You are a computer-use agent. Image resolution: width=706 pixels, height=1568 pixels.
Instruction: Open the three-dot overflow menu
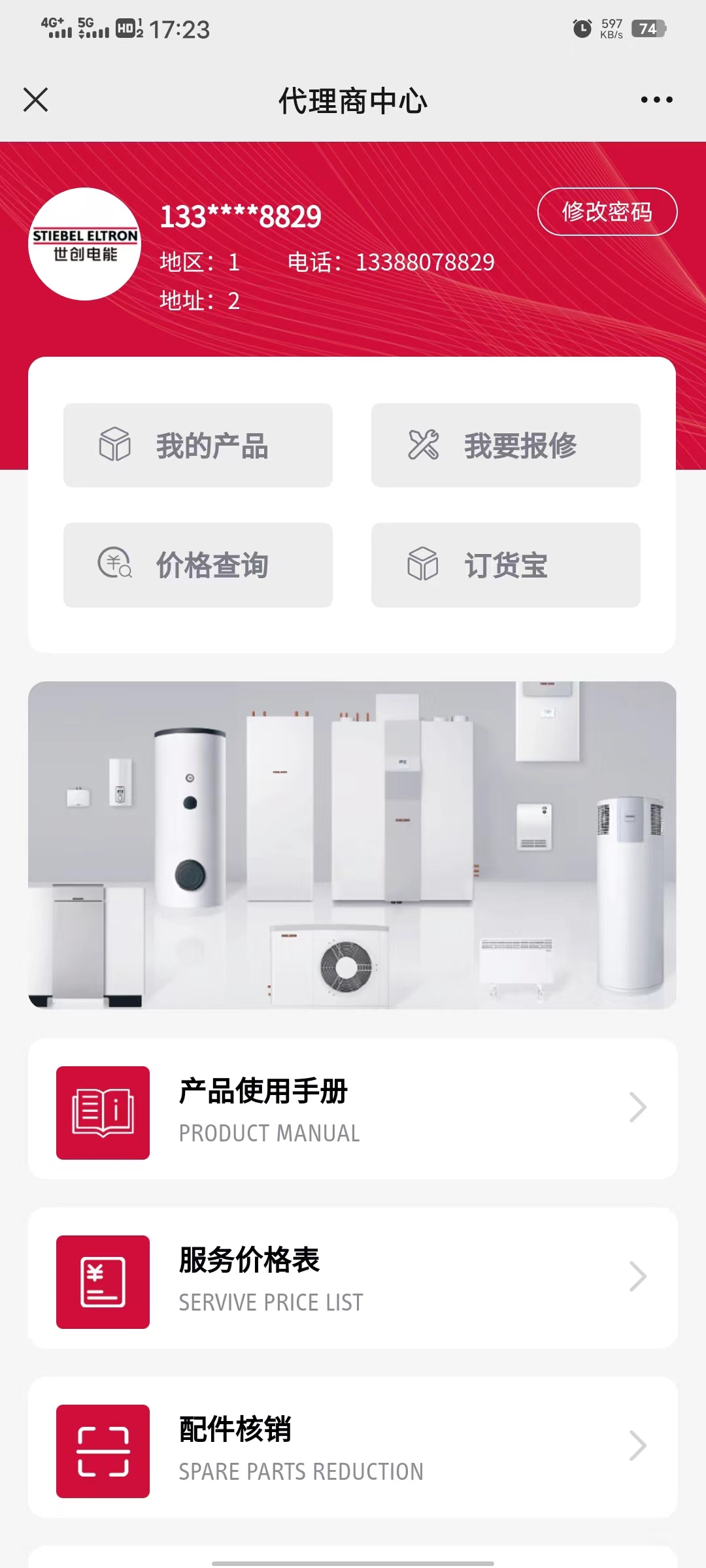click(x=656, y=100)
